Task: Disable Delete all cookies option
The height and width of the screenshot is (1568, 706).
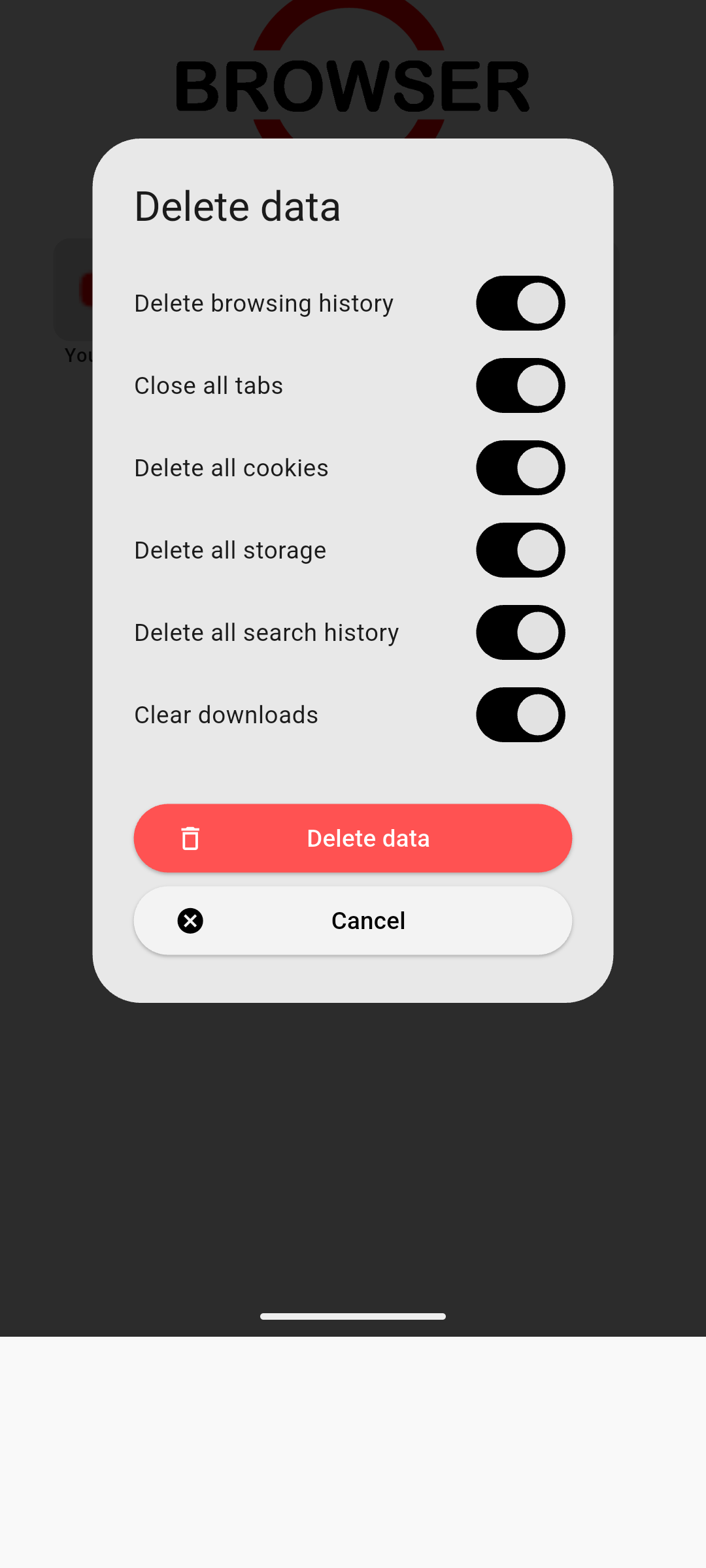Action: pos(520,468)
